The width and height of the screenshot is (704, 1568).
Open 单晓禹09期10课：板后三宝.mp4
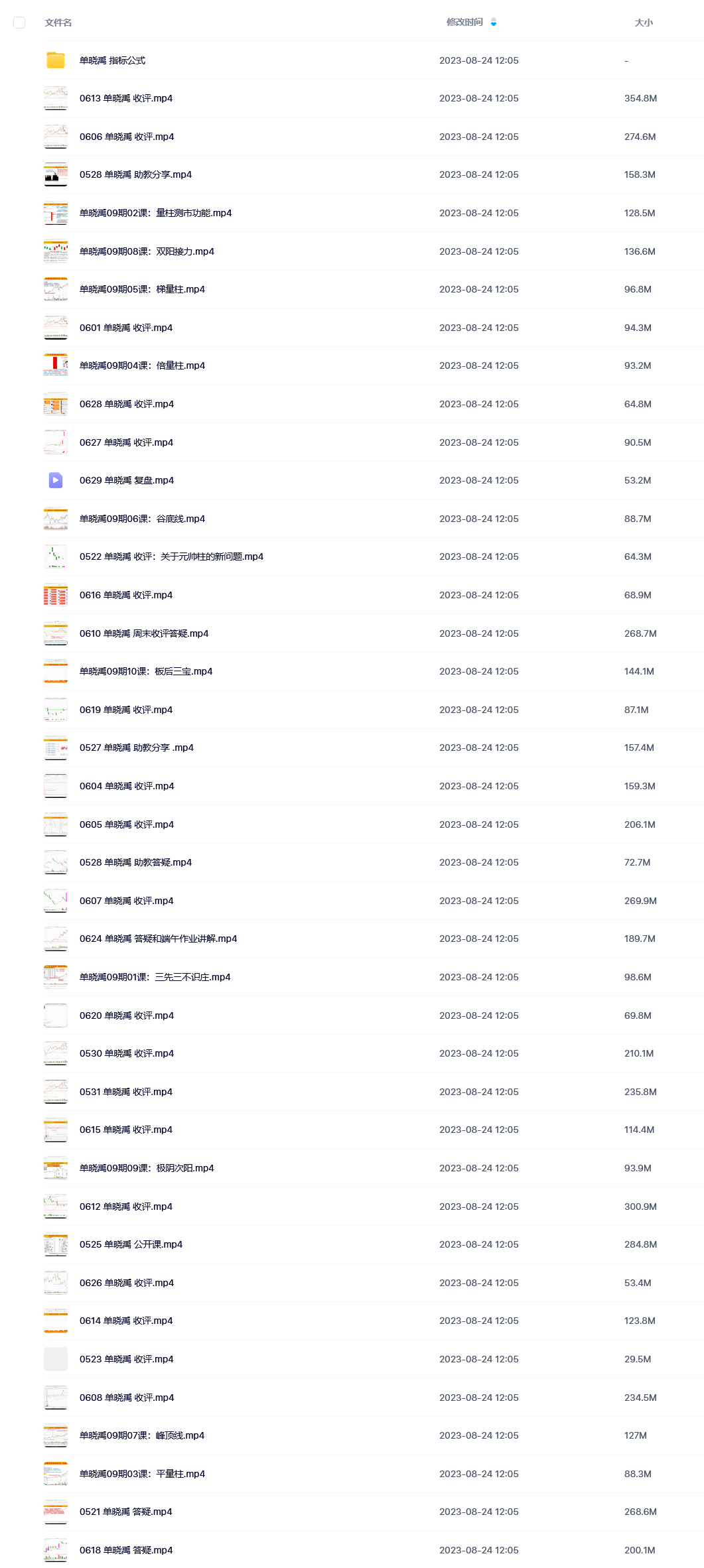[146, 671]
